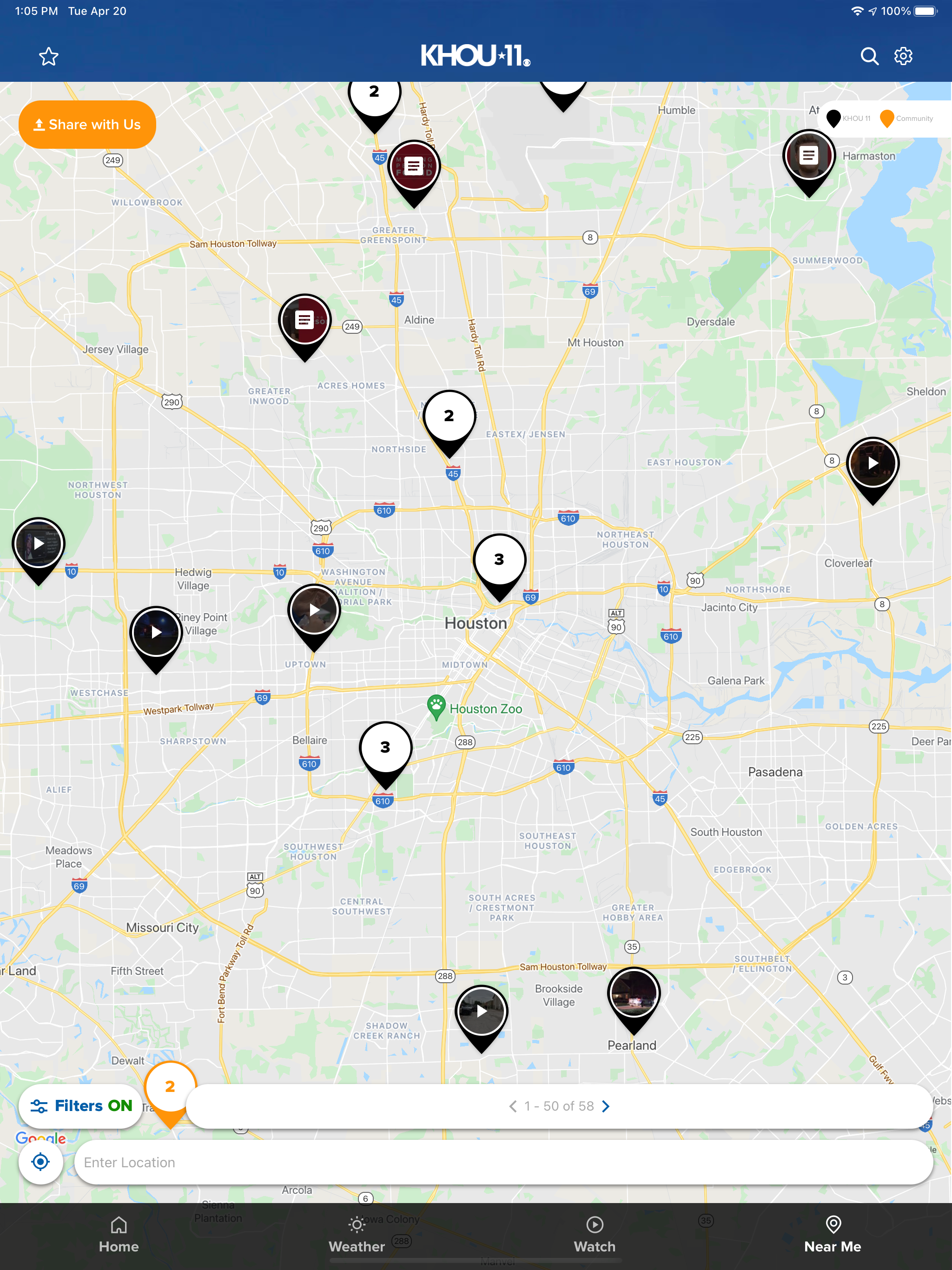Go to next page of results
The image size is (952, 1270).
pyautogui.click(x=605, y=1106)
